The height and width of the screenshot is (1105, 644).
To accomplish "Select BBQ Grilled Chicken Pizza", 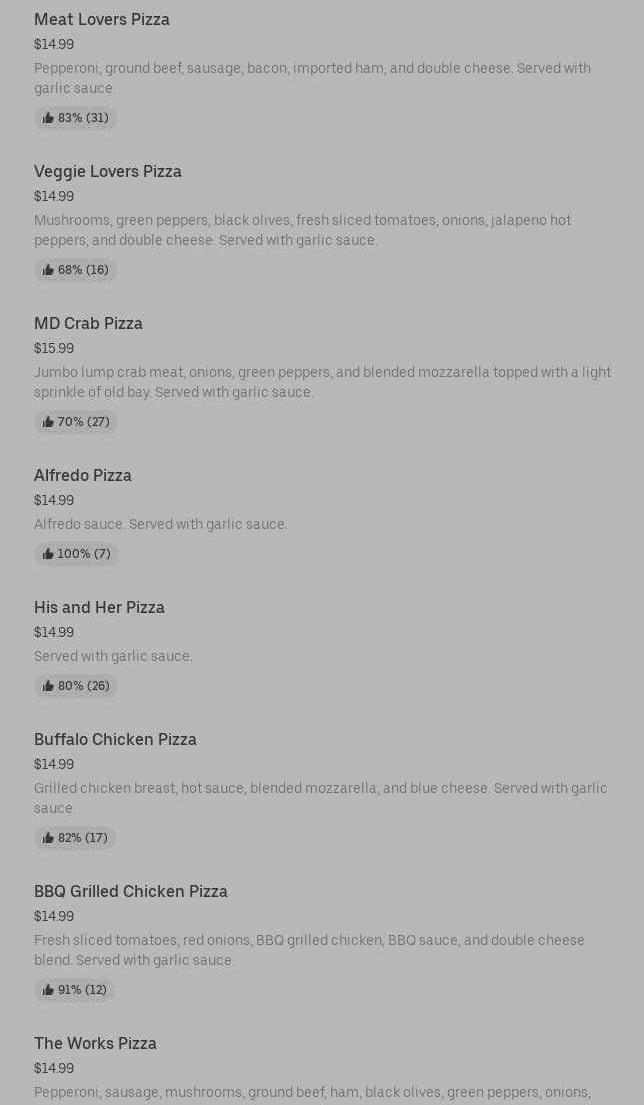I will tap(131, 892).
